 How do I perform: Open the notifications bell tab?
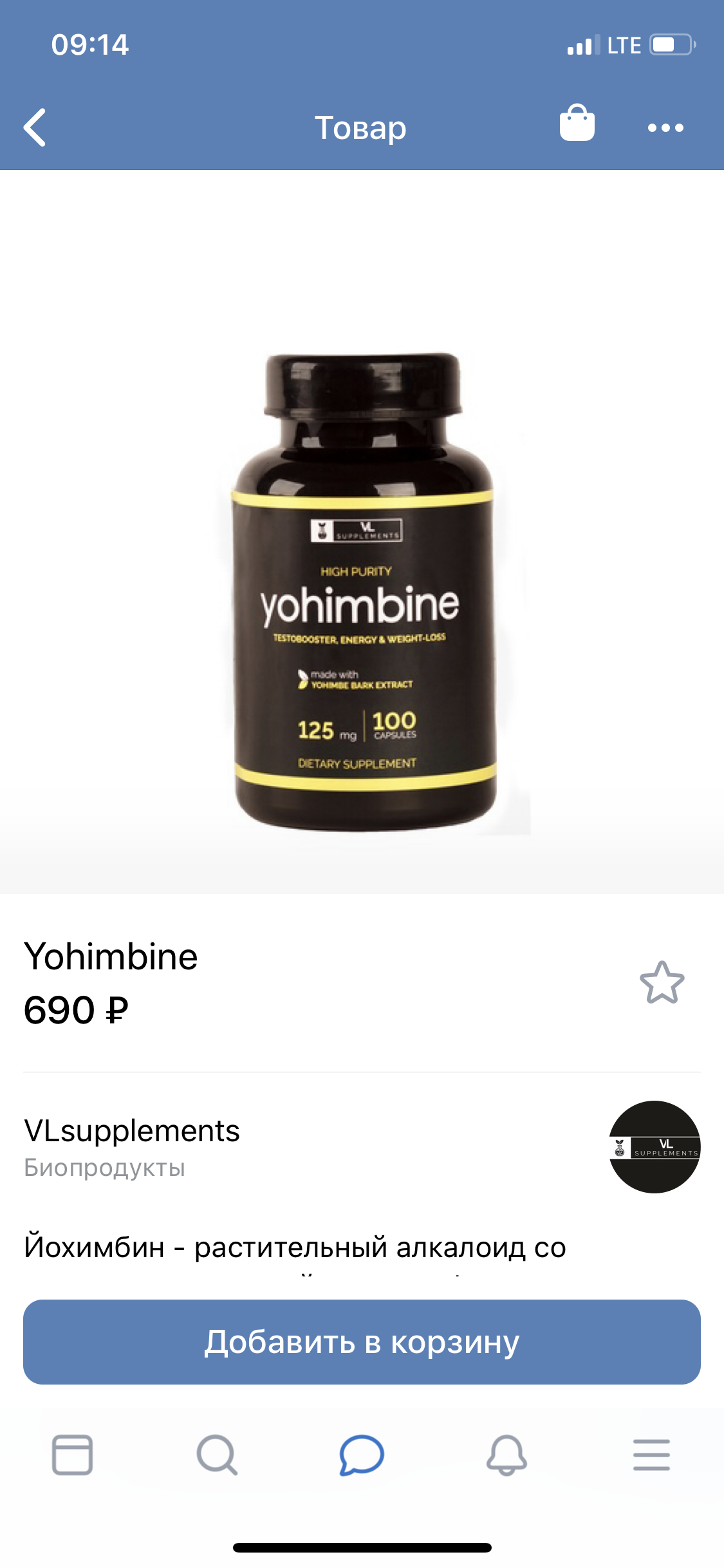click(506, 1455)
